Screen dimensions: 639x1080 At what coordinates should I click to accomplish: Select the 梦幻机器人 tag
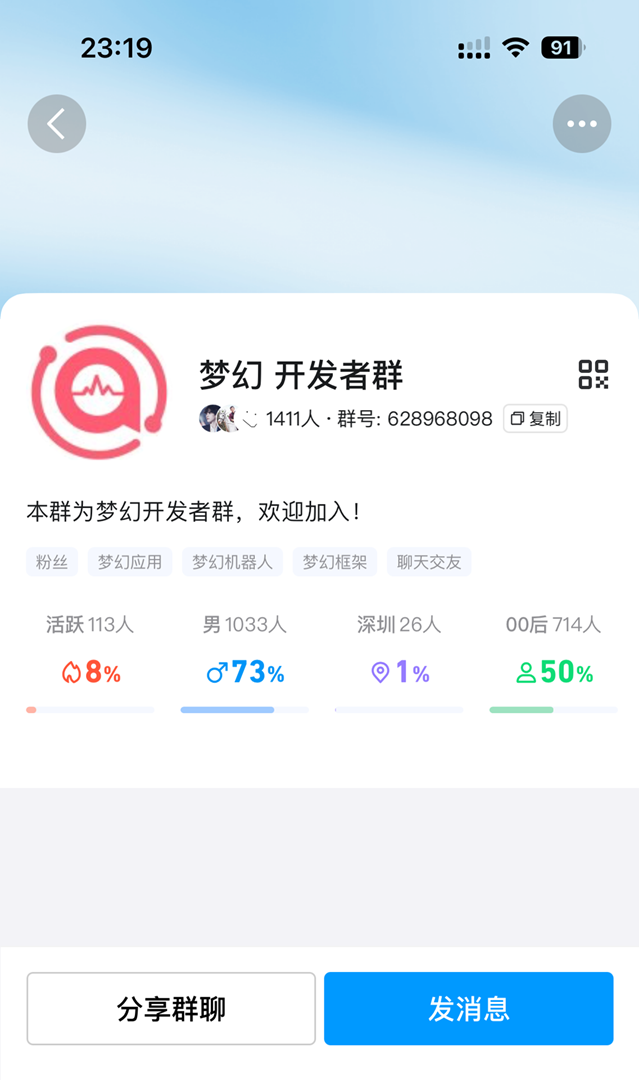click(x=232, y=562)
